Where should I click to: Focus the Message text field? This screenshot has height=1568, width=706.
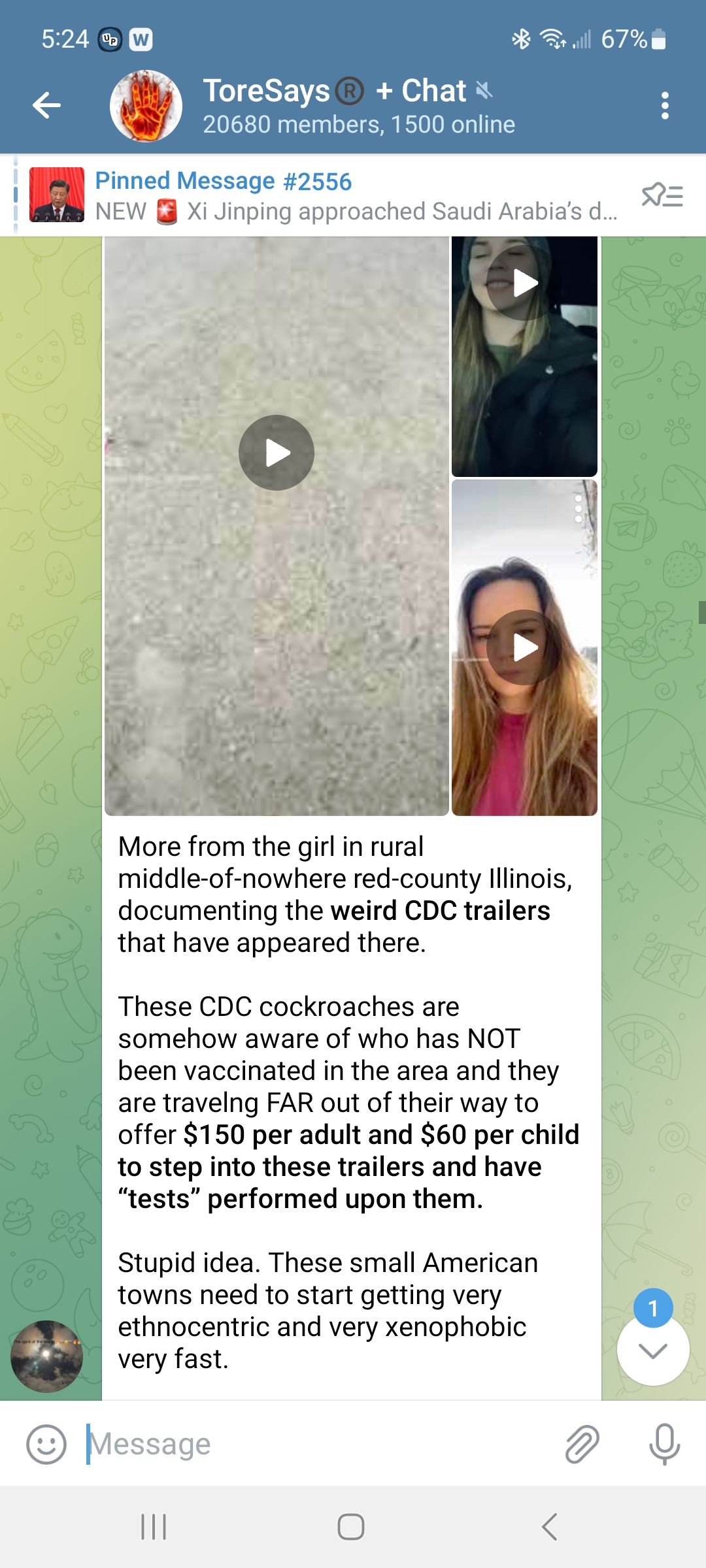click(314, 1444)
